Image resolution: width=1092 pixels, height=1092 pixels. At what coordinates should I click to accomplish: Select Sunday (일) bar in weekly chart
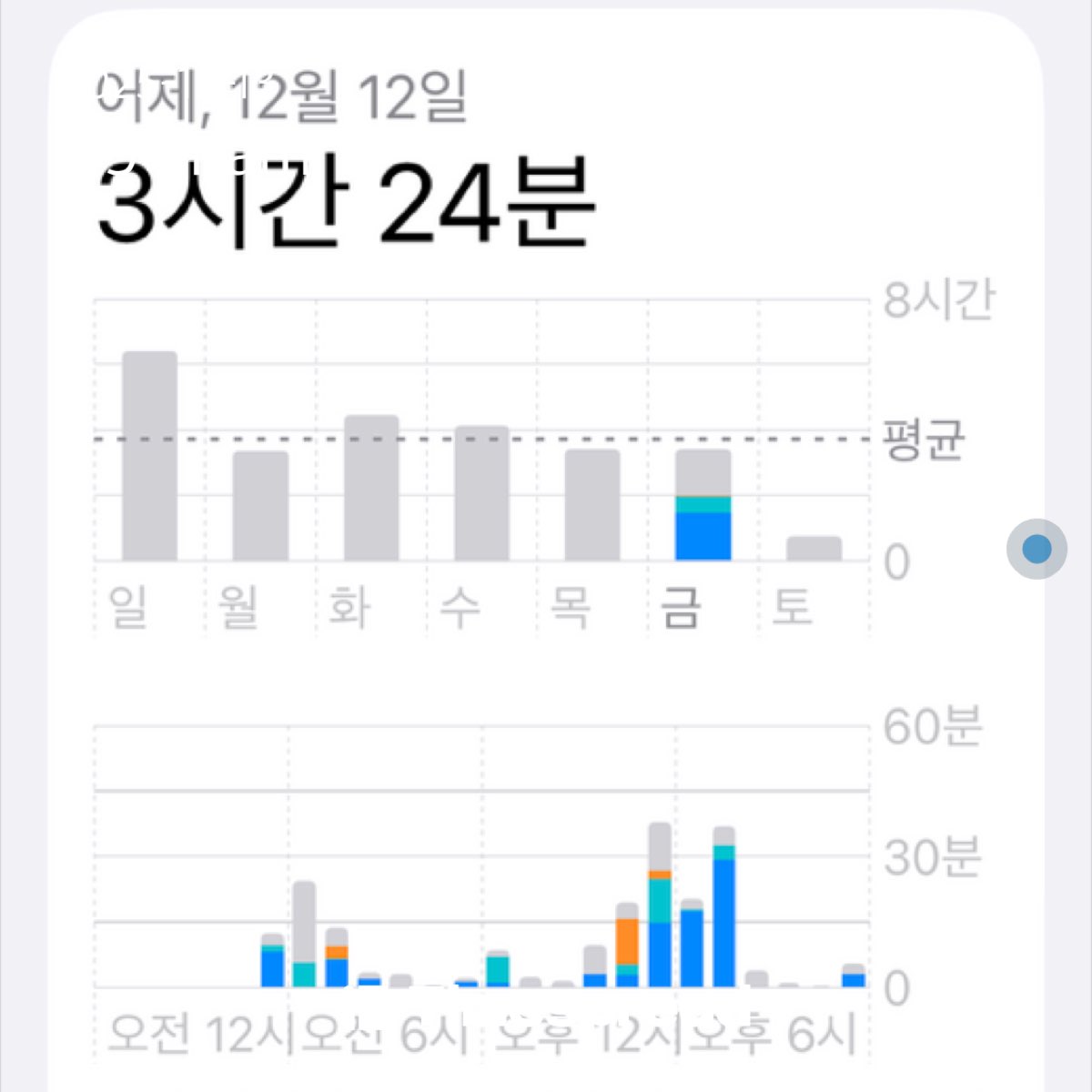150,457
